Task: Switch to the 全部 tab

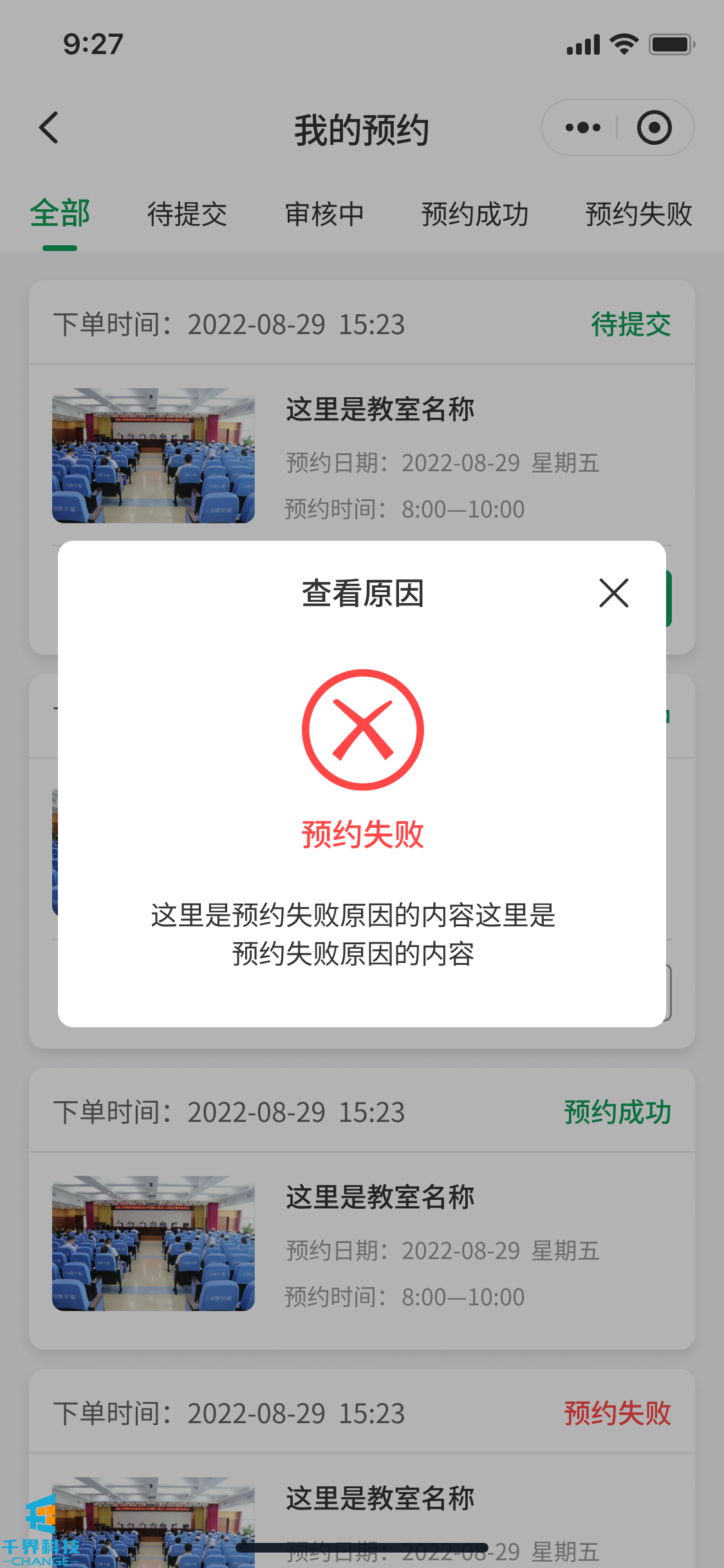Action: coord(60,214)
